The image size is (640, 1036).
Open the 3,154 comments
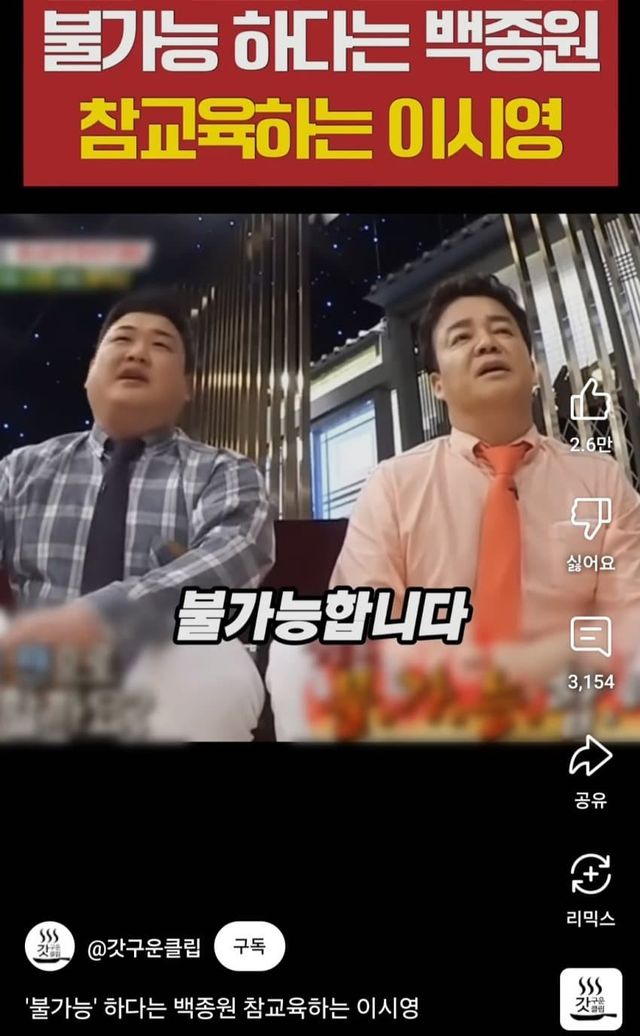point(590,638)
